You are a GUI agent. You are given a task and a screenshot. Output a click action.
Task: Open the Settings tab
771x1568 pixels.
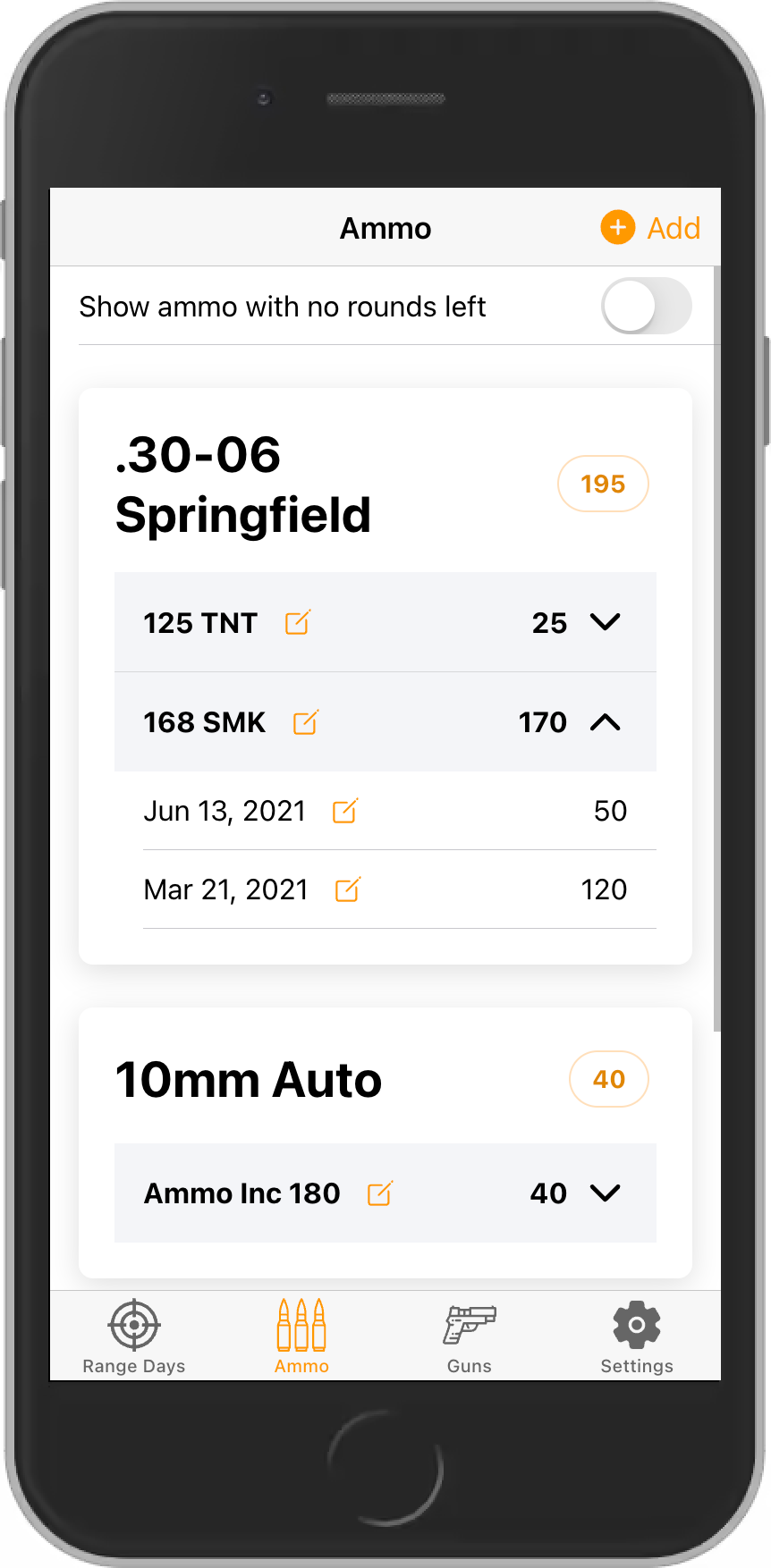pos(637,1336)
